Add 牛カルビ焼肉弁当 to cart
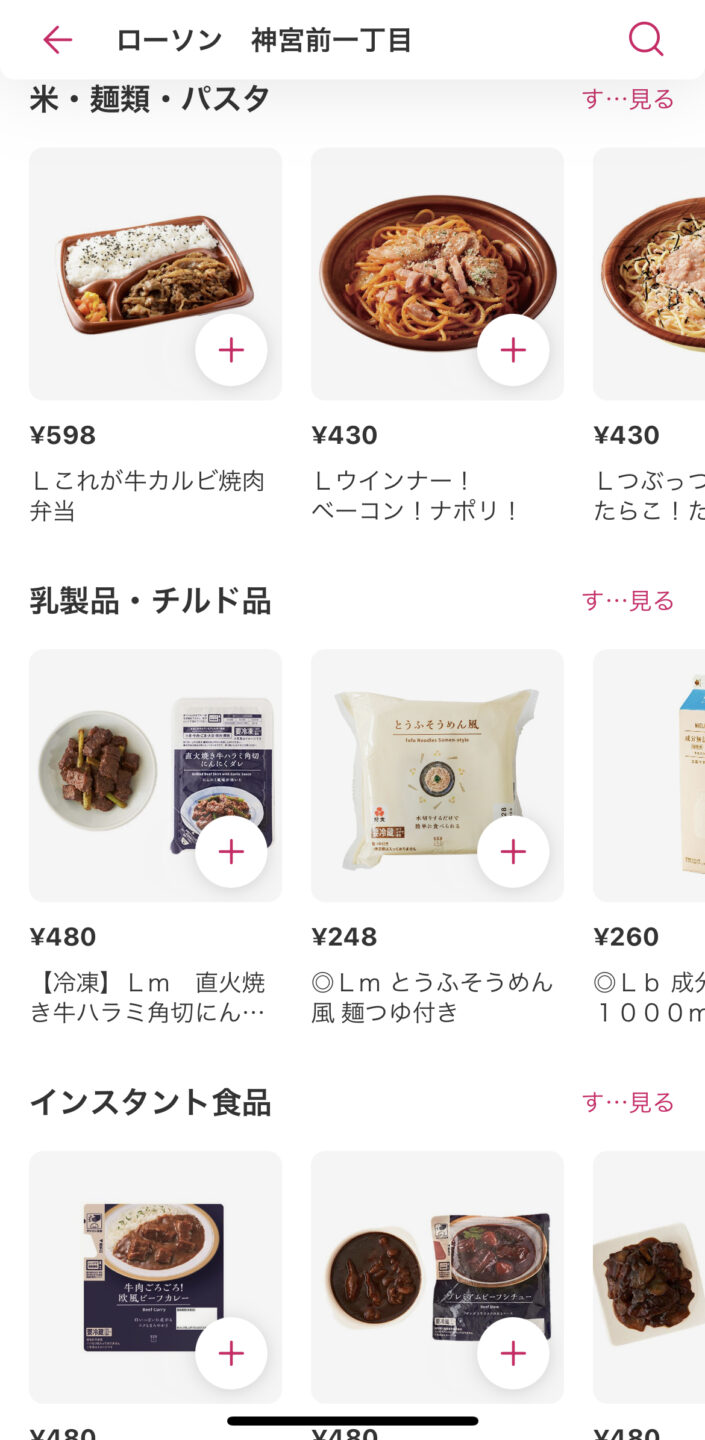The width and height of the screenshot is (705, 1440). 231,350
